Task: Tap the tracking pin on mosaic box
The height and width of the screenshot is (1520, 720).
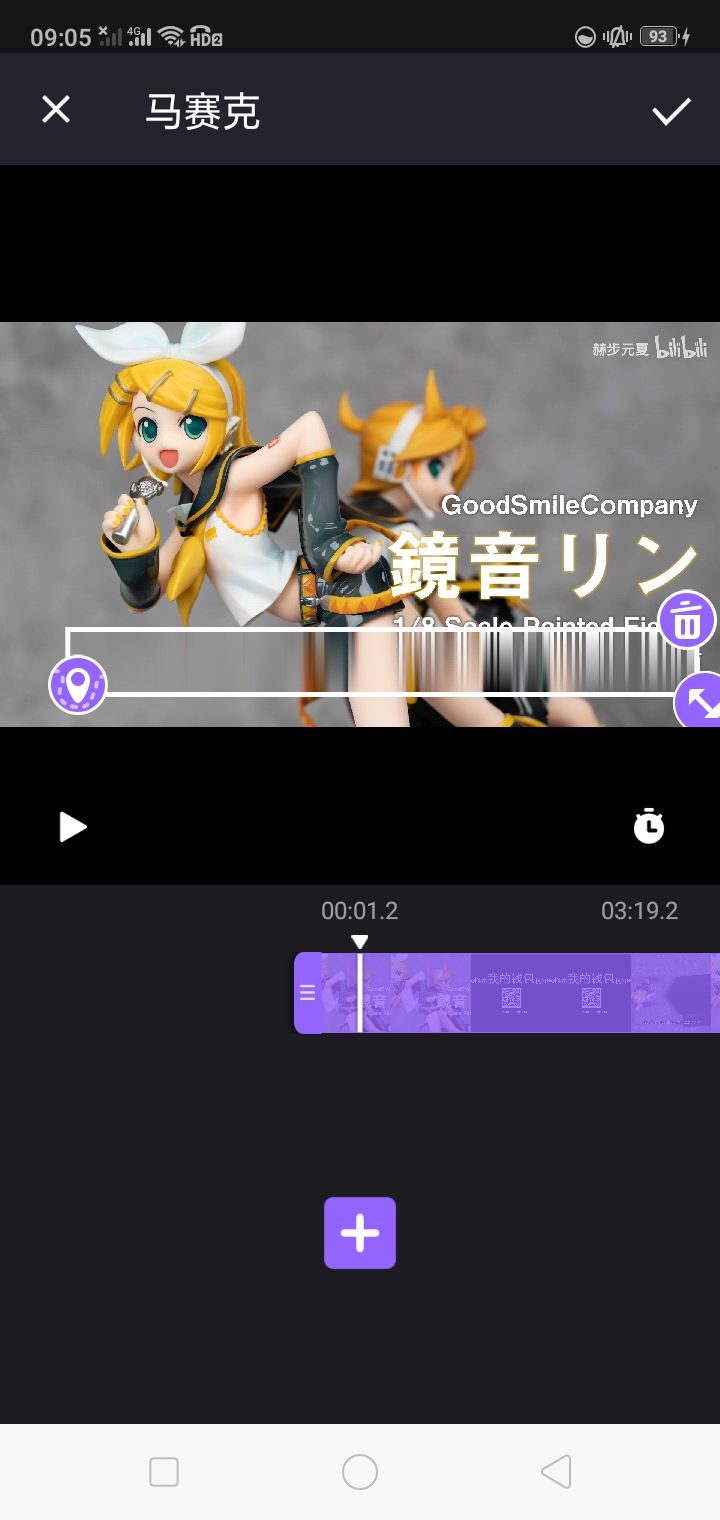Action: tap(78, 685)
